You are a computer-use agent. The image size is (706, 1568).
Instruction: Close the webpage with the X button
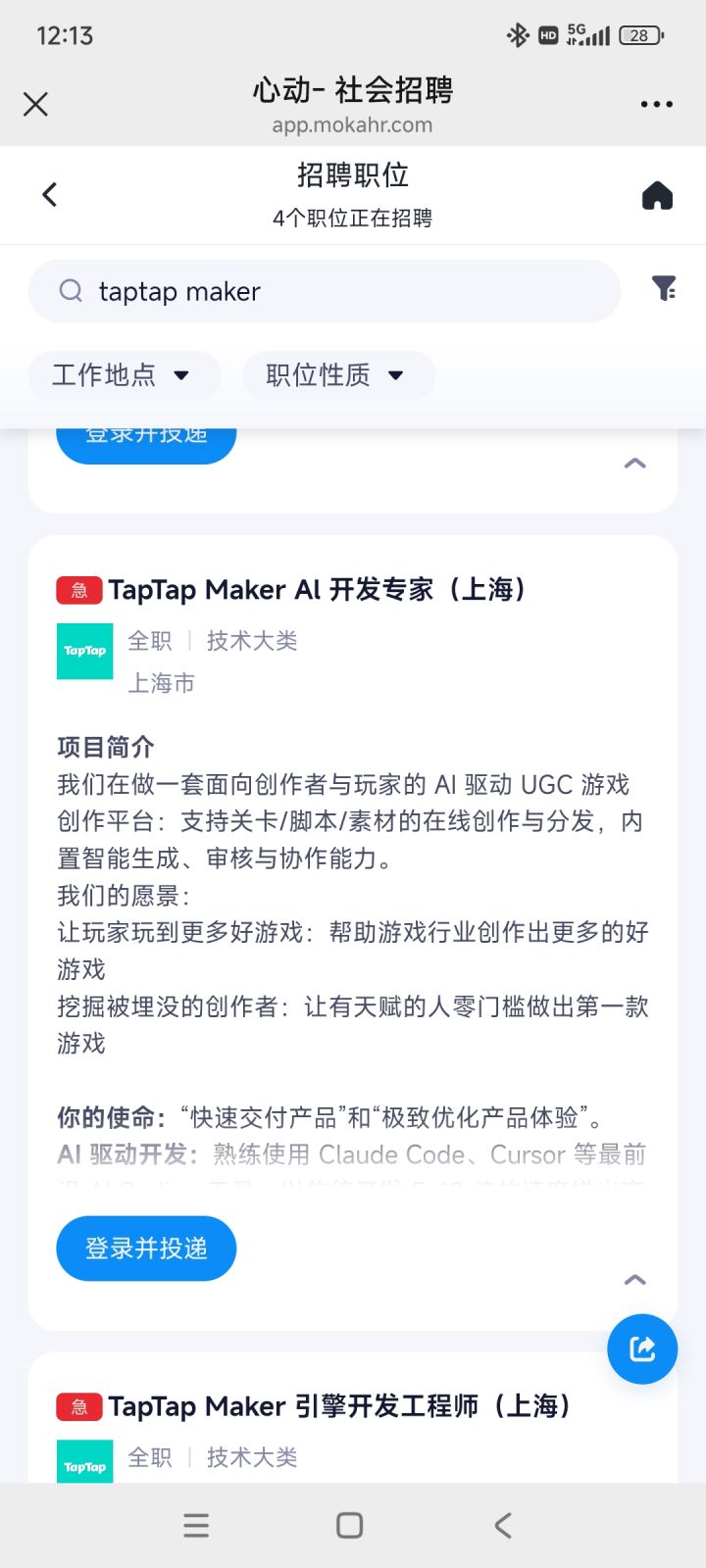coord(35,103)
